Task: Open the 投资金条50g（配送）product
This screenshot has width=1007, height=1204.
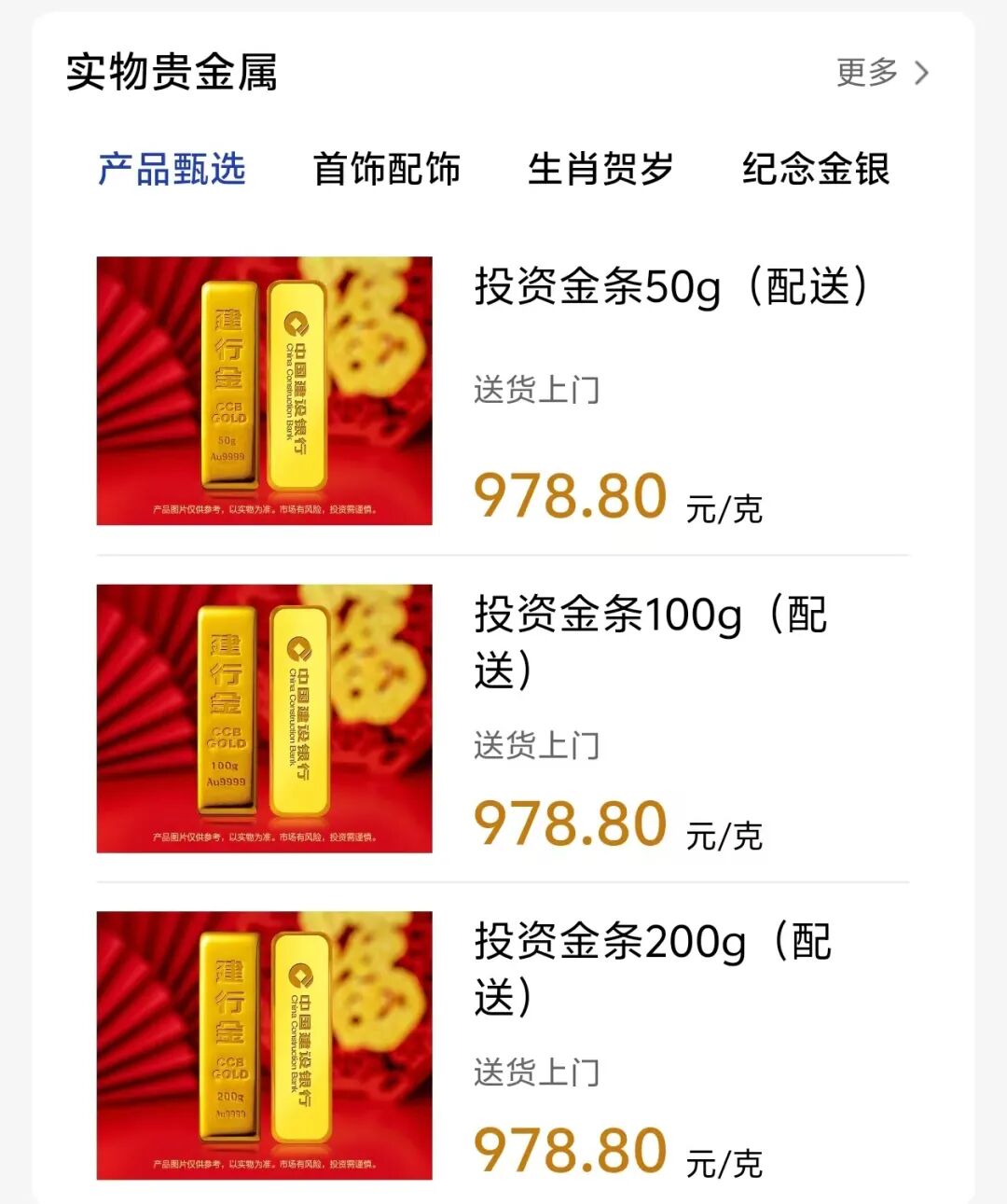Action: tap(671, 286)
